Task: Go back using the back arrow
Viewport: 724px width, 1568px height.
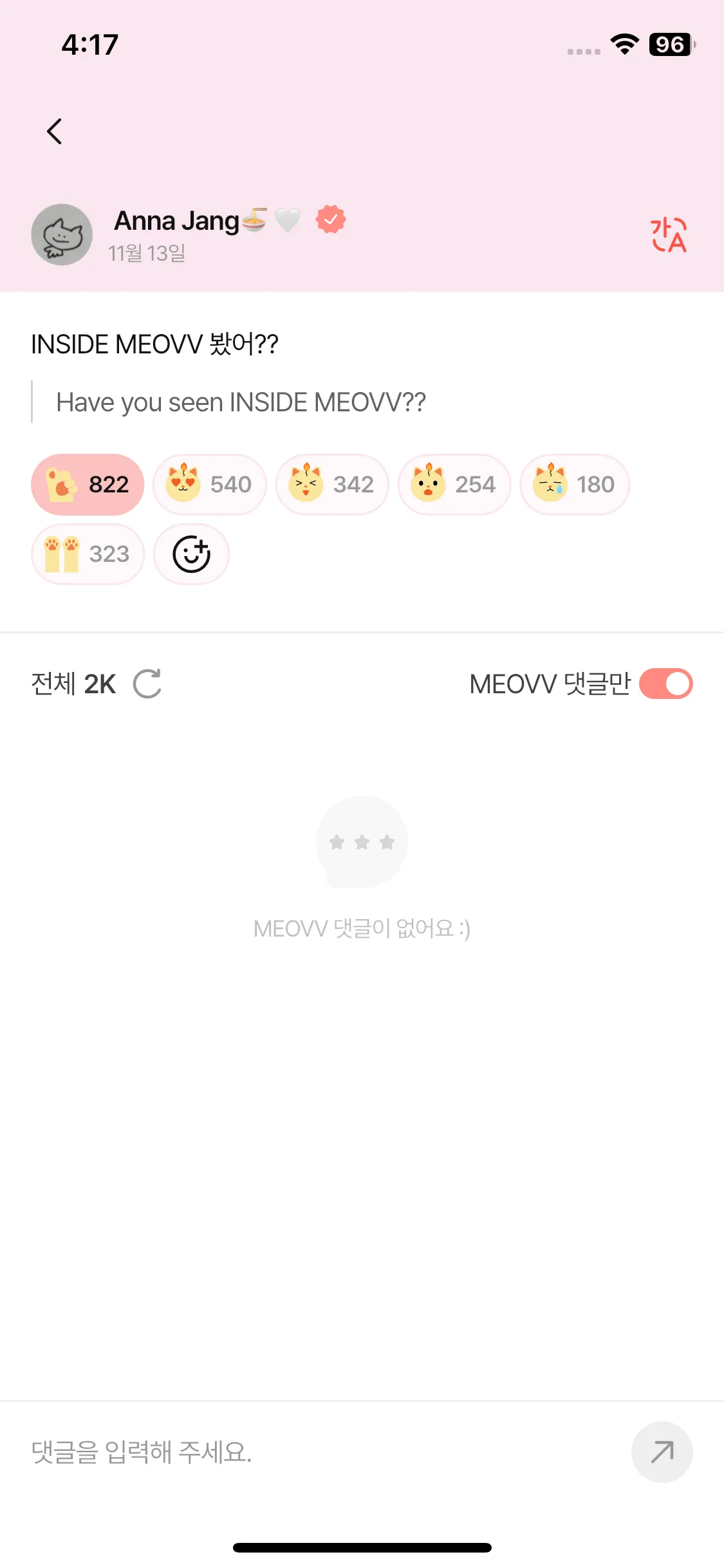Action: pyautogui.click(x=55, y=131)
